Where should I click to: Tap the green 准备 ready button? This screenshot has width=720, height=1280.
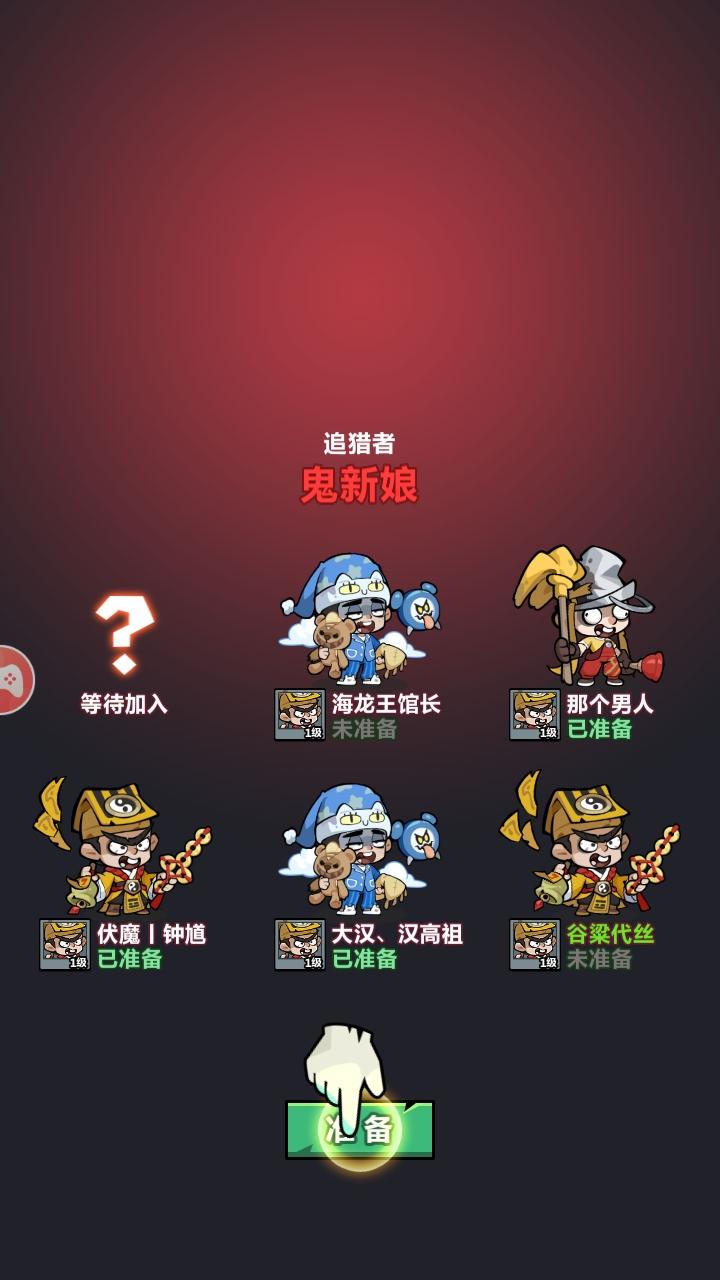pyautogui.click(x=360, y=1129)
